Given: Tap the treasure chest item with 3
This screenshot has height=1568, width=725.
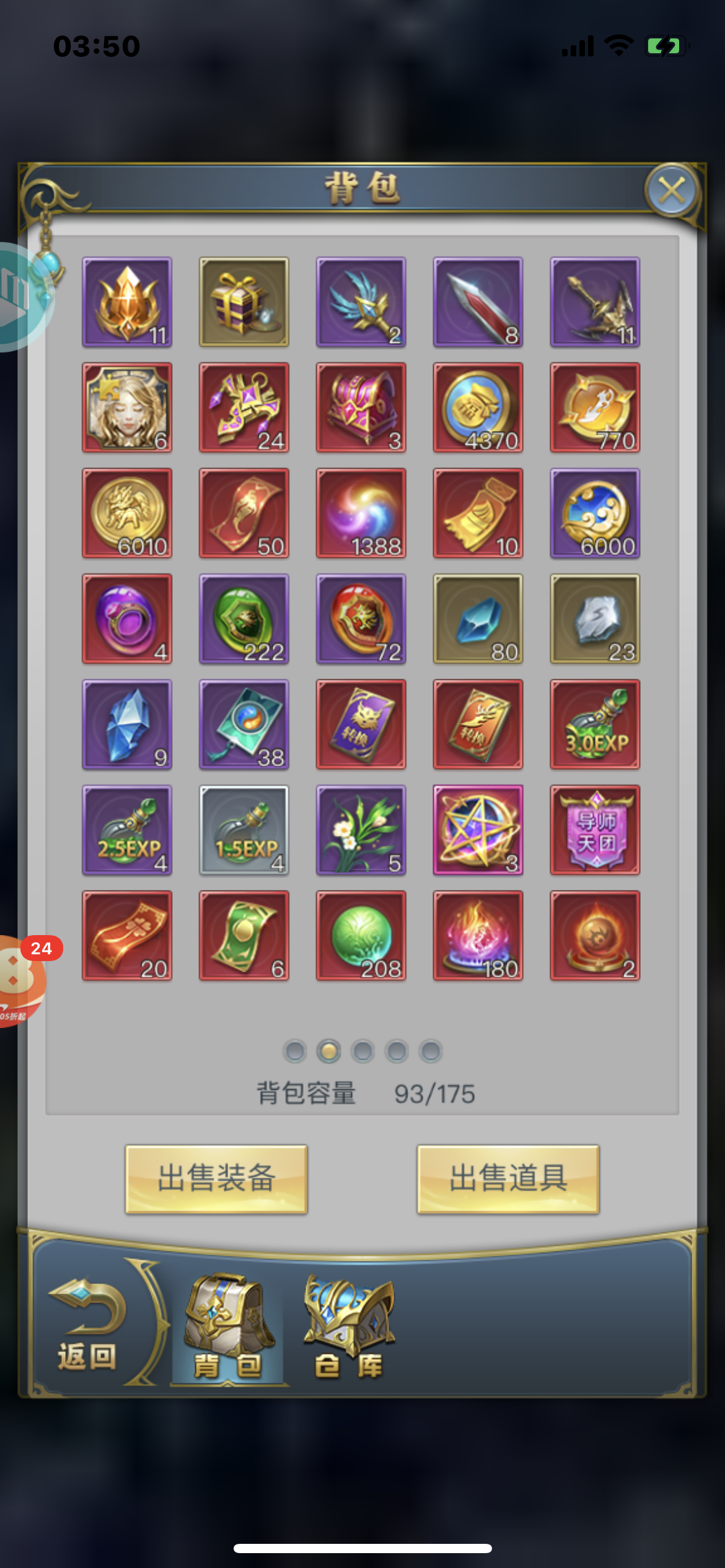Looking at the screenshot, I should click(x=361, y=407).
